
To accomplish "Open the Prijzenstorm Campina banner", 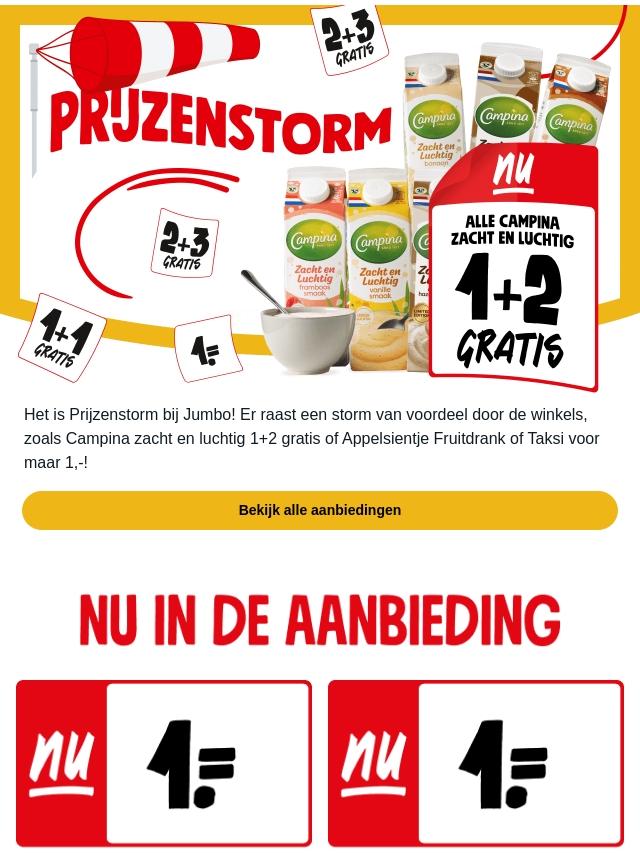I will [x=320, y=195].
